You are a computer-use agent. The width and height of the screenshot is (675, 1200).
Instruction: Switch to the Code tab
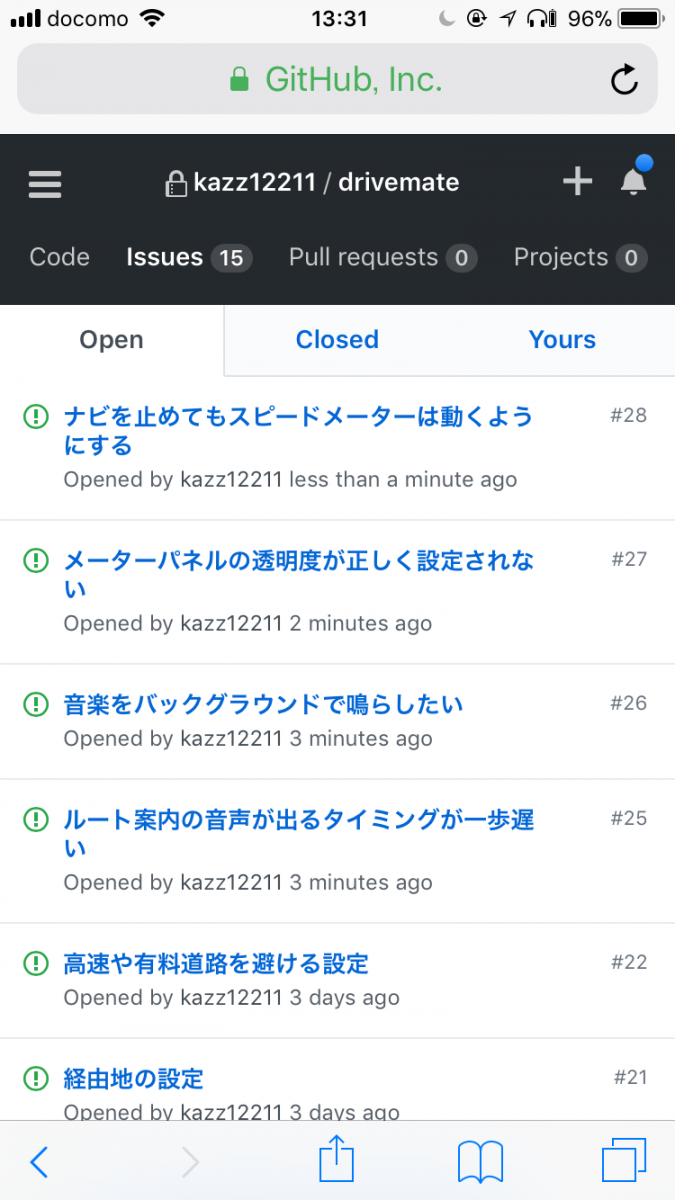pos(59,257)
